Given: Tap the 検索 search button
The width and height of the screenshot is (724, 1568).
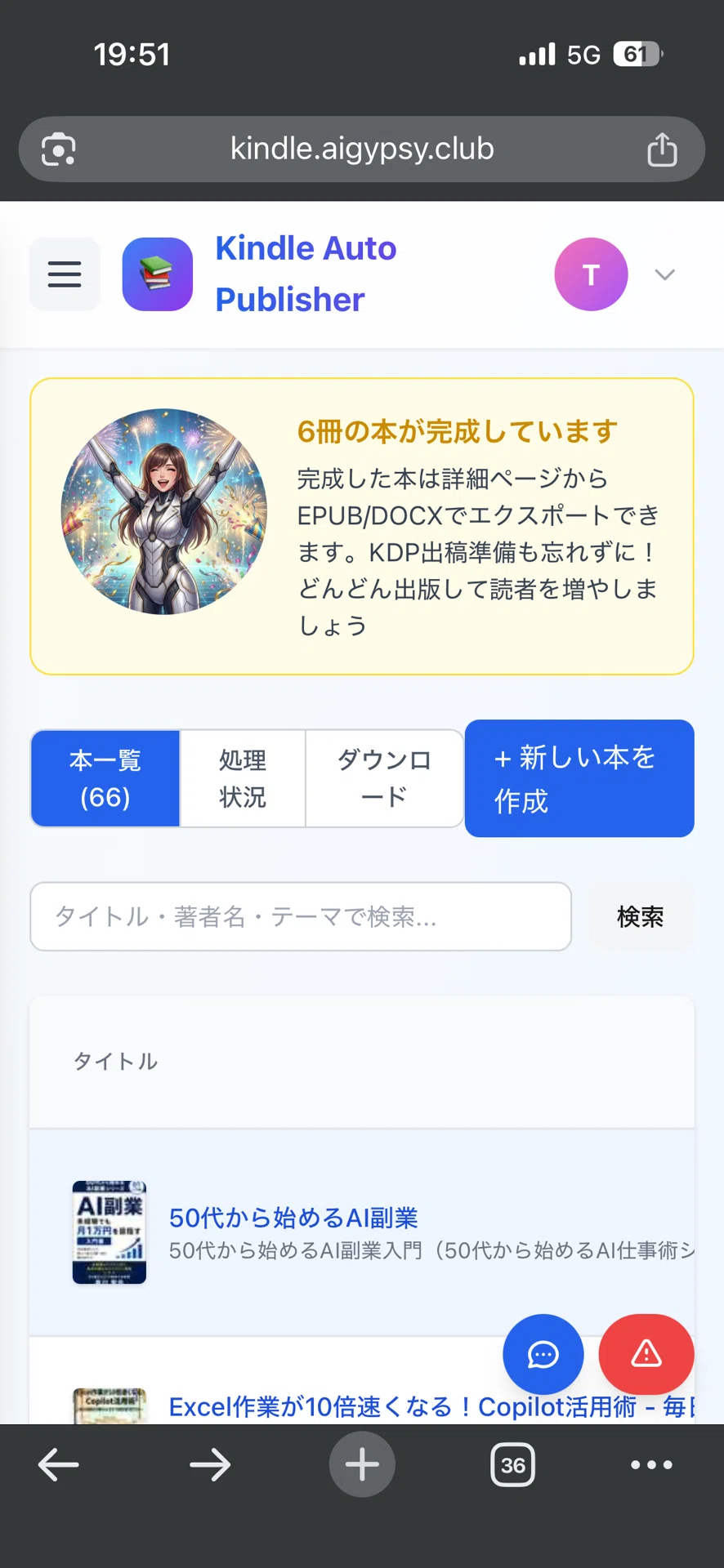Looking at the screenshot, I should [641, 916].
